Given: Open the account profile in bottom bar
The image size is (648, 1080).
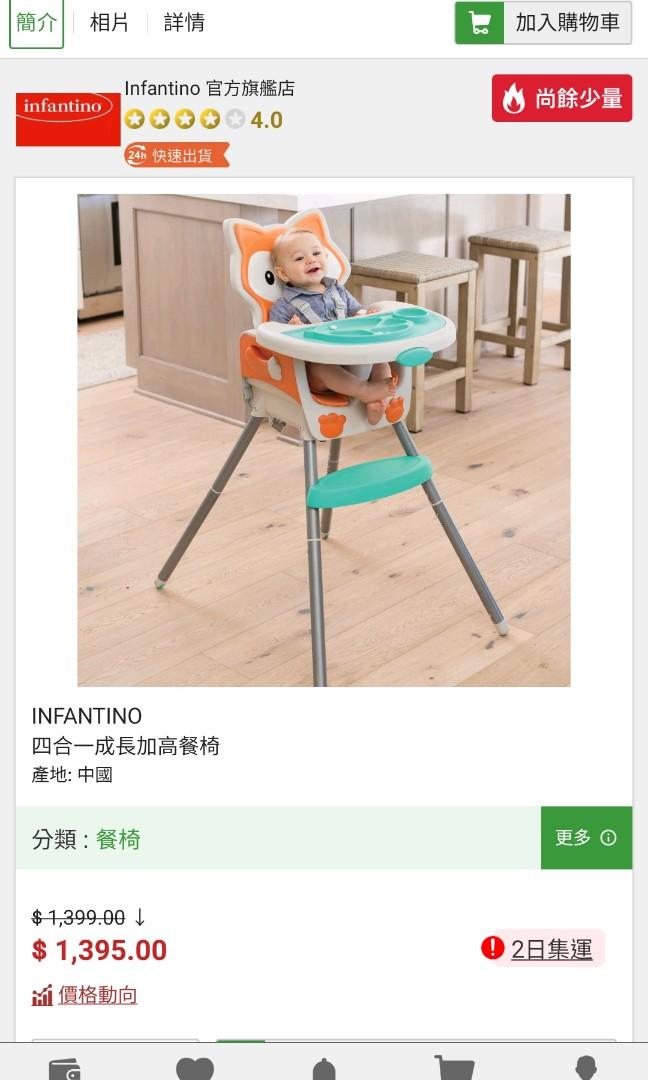Looking at the screenshot, I should coord(586,1067).
